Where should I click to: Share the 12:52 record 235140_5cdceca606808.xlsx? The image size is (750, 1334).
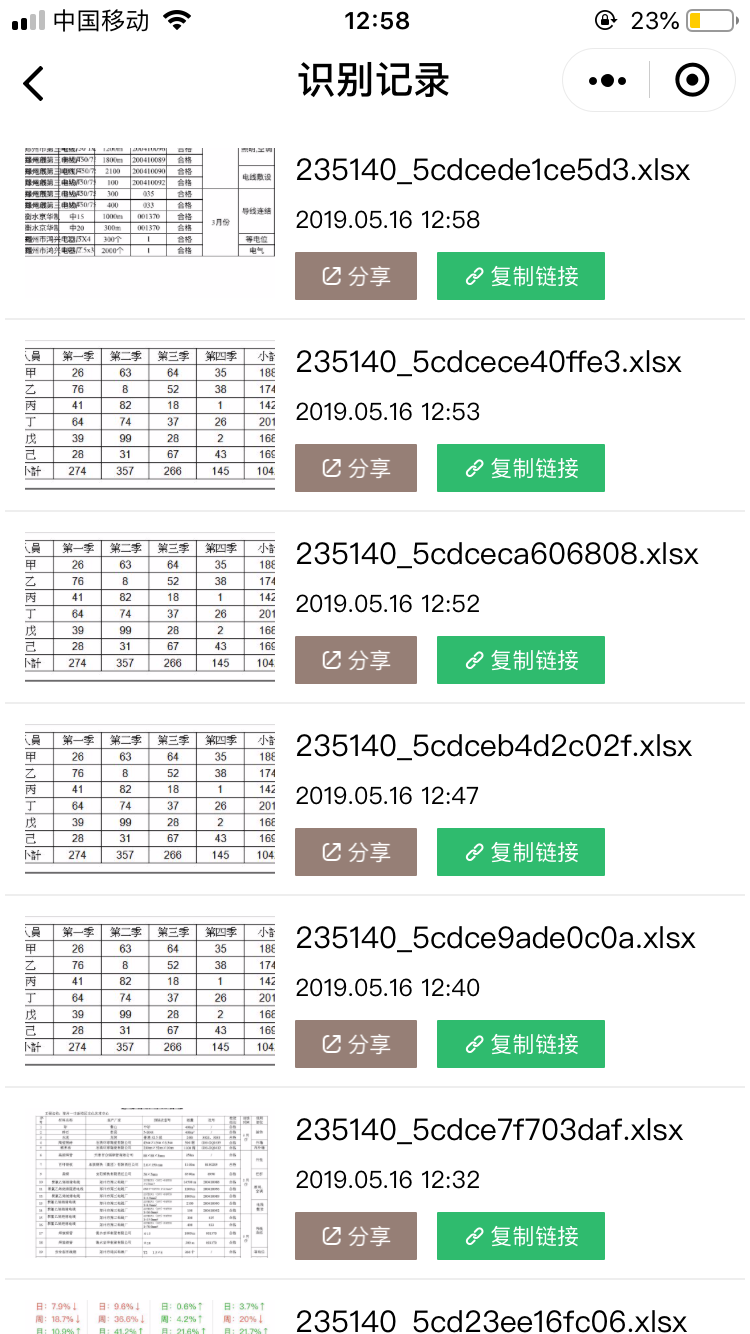coord(356,660)
